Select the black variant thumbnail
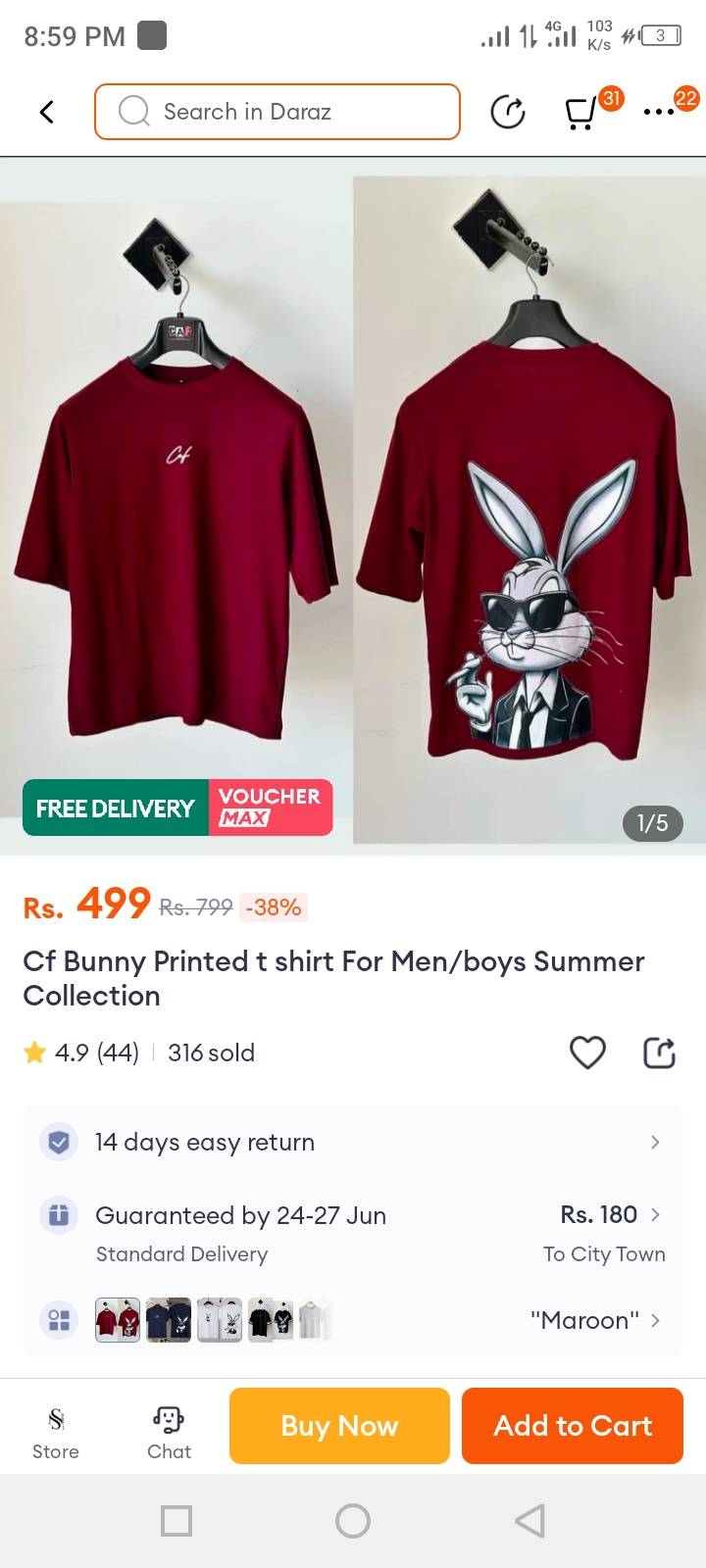This screenshot has width=706, height=1568. pos(271,1320)
